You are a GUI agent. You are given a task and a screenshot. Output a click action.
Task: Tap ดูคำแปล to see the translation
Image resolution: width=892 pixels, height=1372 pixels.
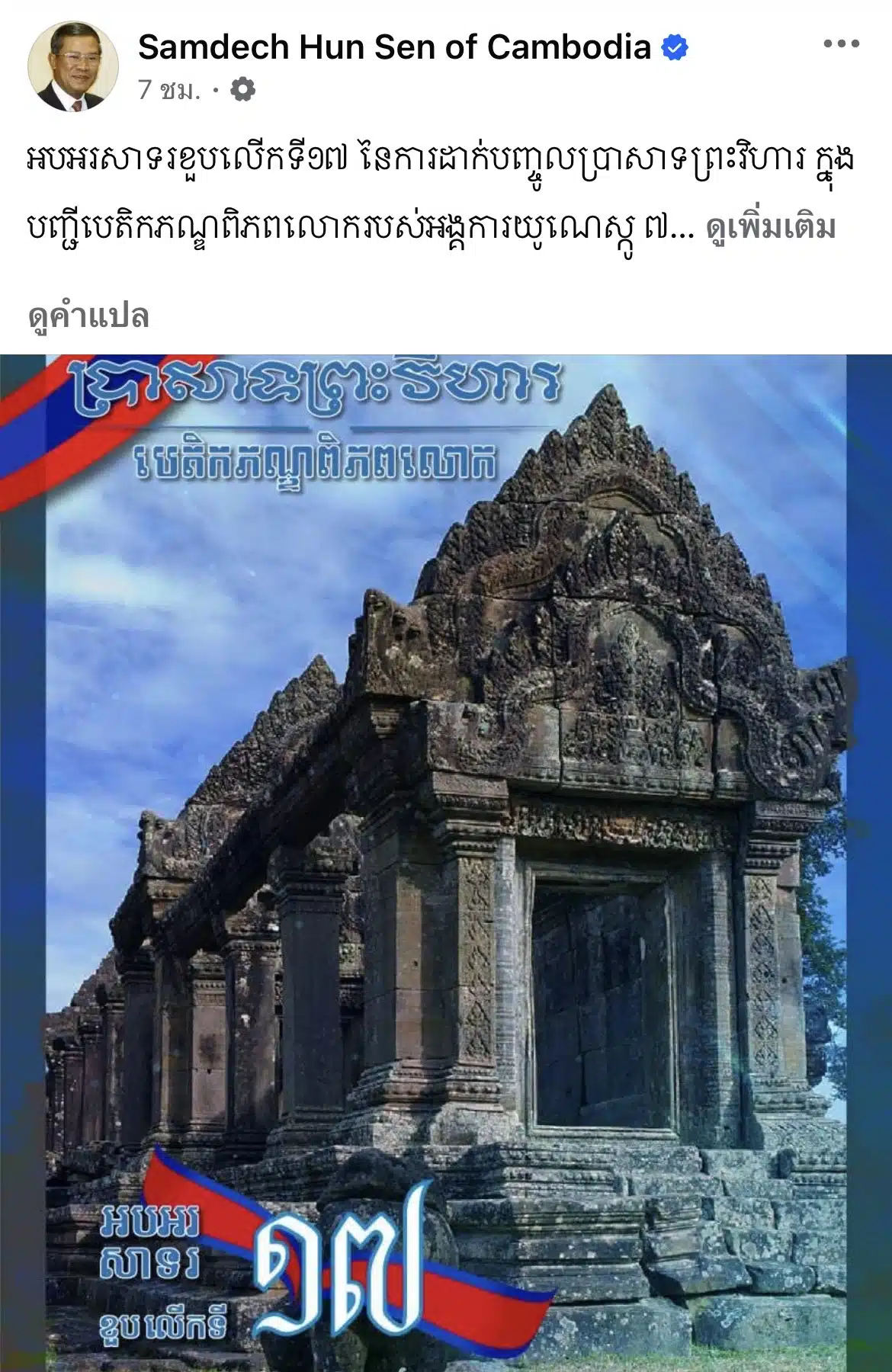click(88, 316)
